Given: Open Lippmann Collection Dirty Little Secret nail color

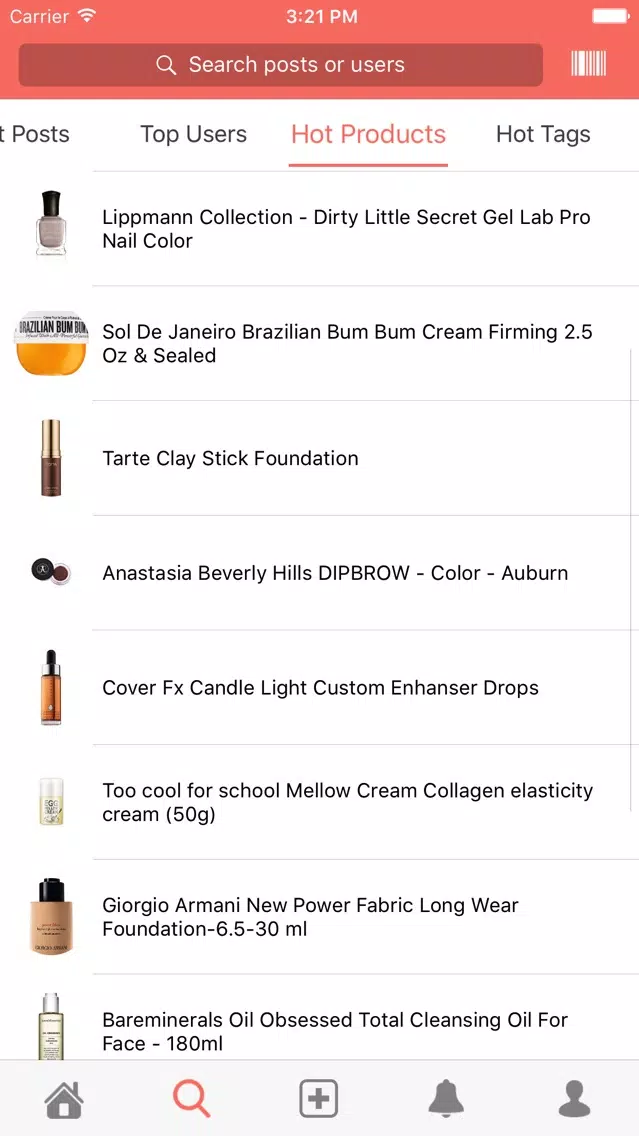Looking at the screenshot, I should point(320,229).
